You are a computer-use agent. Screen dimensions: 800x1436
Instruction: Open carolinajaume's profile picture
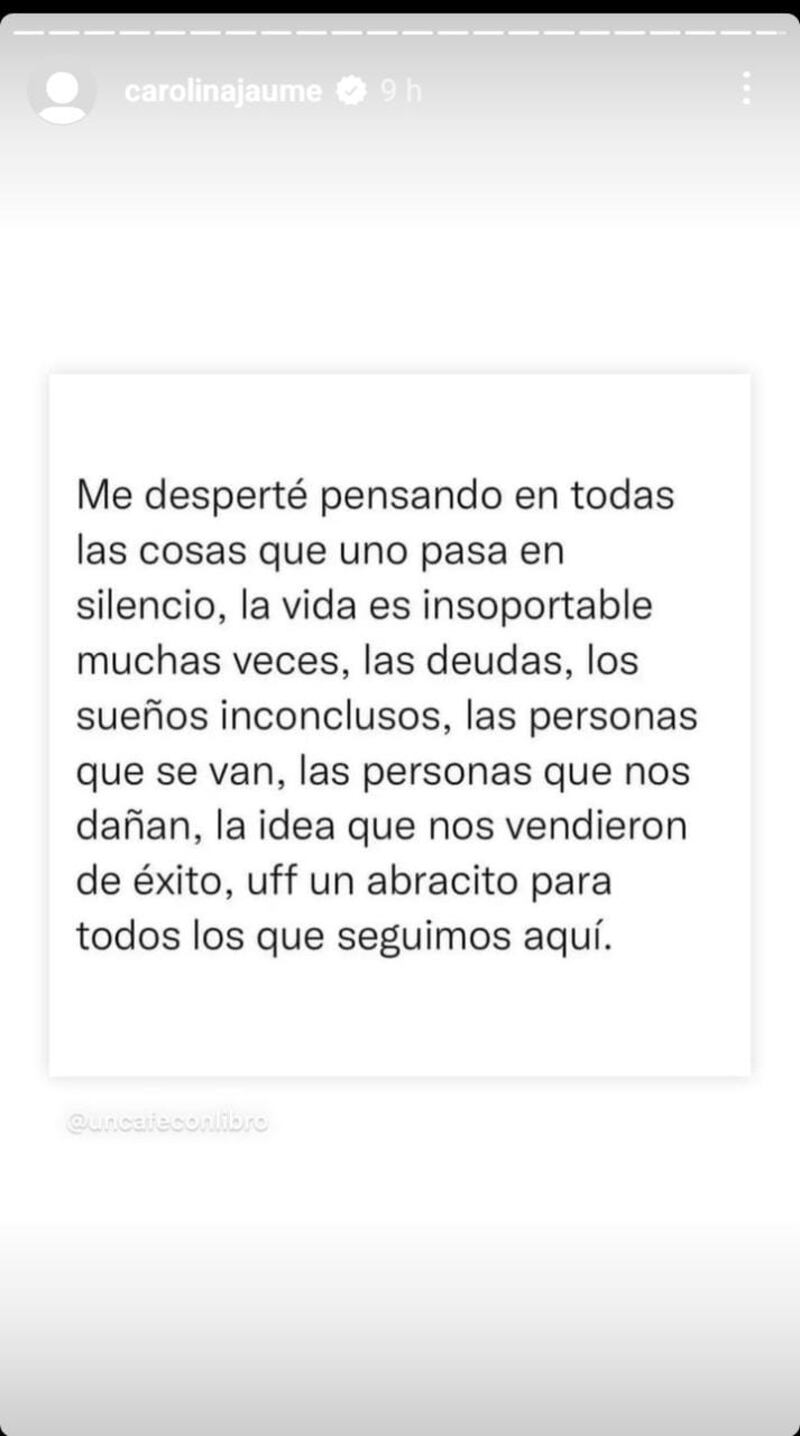62,92
